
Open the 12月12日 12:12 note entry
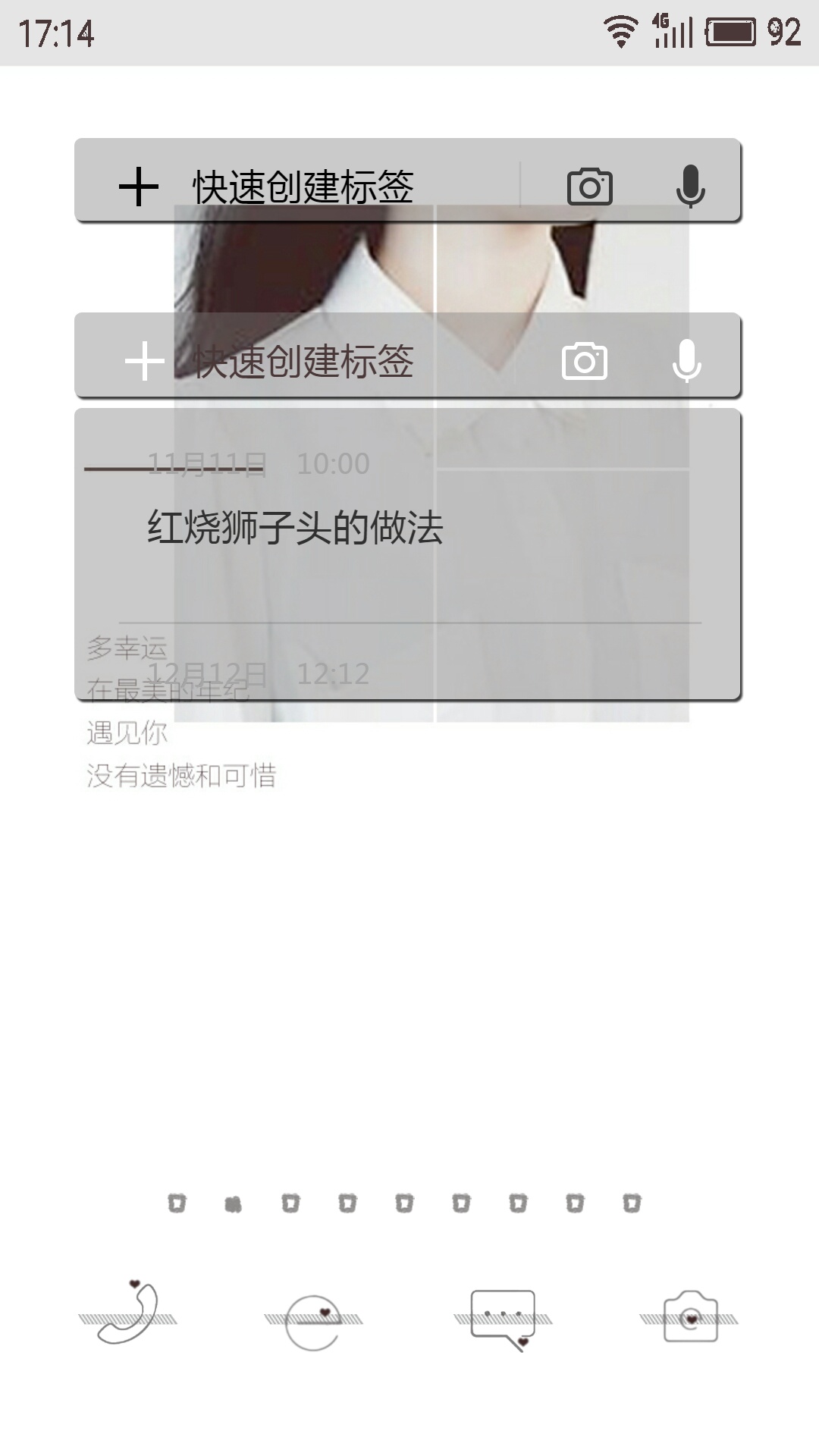point(258,674)
